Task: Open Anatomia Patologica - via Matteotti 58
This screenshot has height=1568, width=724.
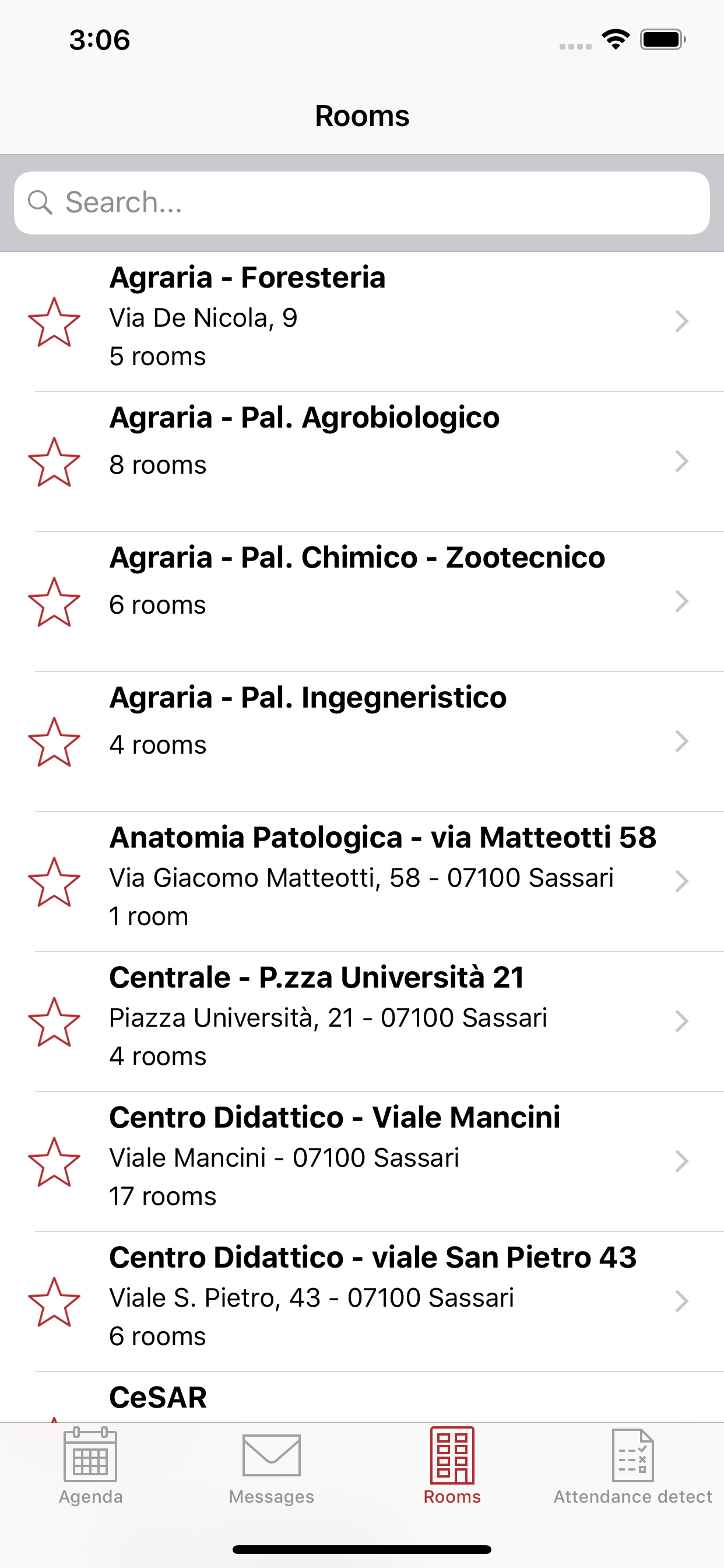Action: click(x=362, y=882)
